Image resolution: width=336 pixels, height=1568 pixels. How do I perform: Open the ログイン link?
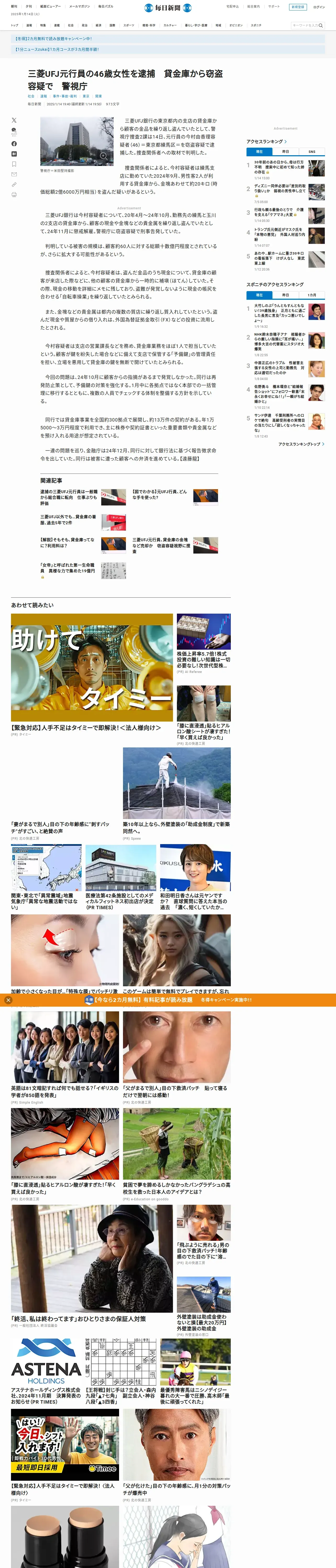(x=319, y=7)
